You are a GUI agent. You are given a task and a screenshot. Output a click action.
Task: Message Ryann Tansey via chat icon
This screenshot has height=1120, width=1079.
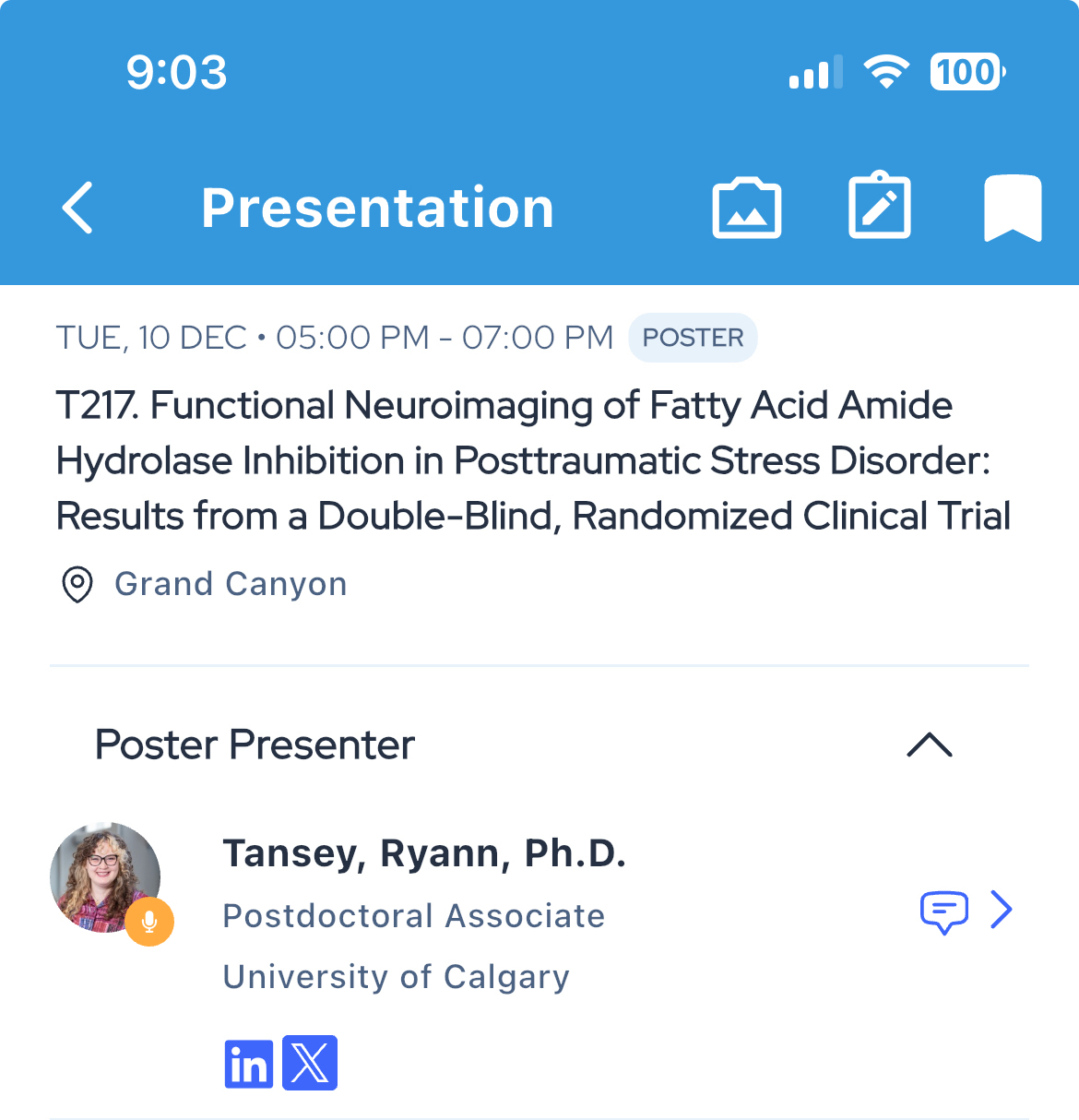pos(943,911)
